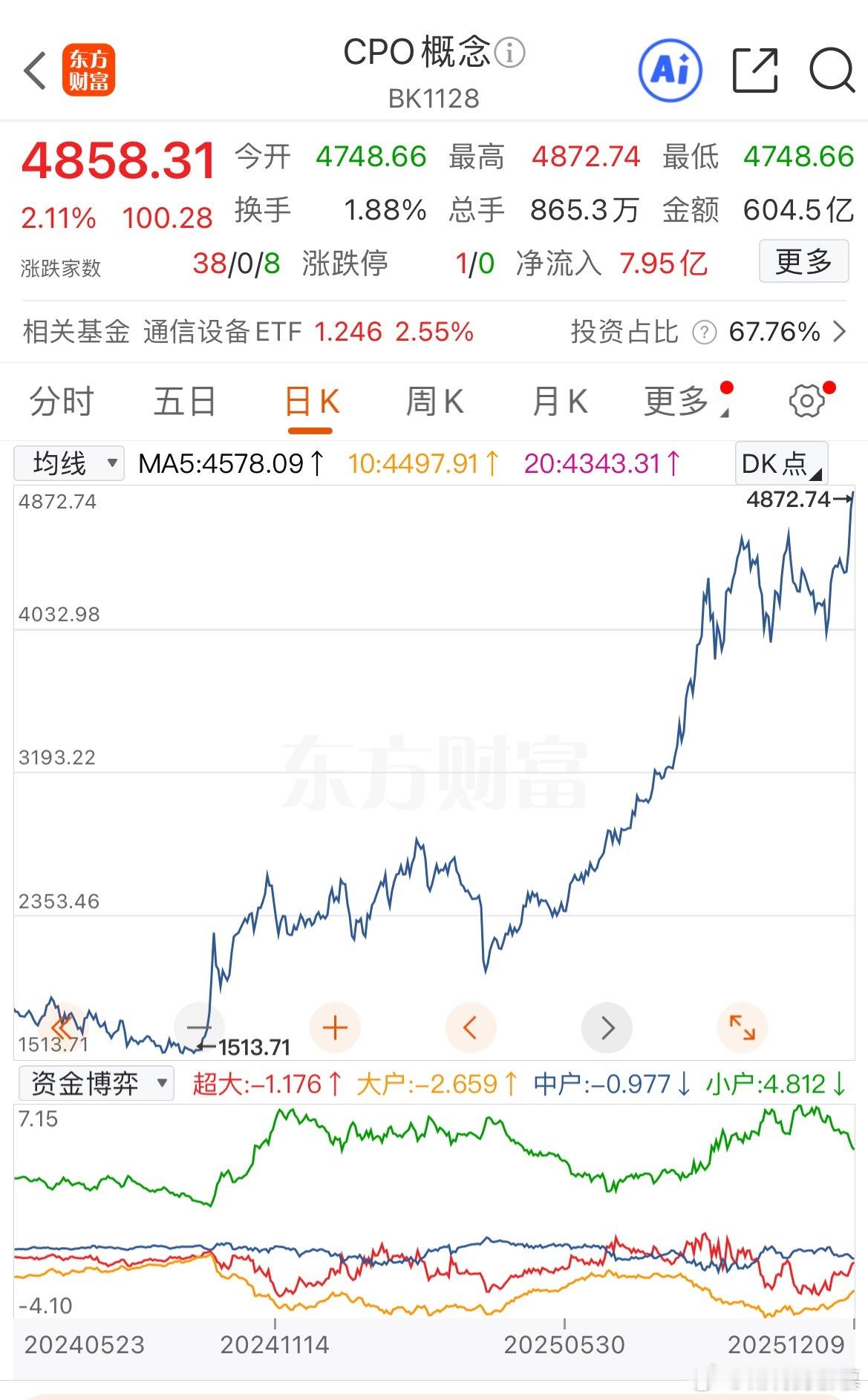
Task: Zoom out on the chart with minus icon
Action: point(198,1028)
